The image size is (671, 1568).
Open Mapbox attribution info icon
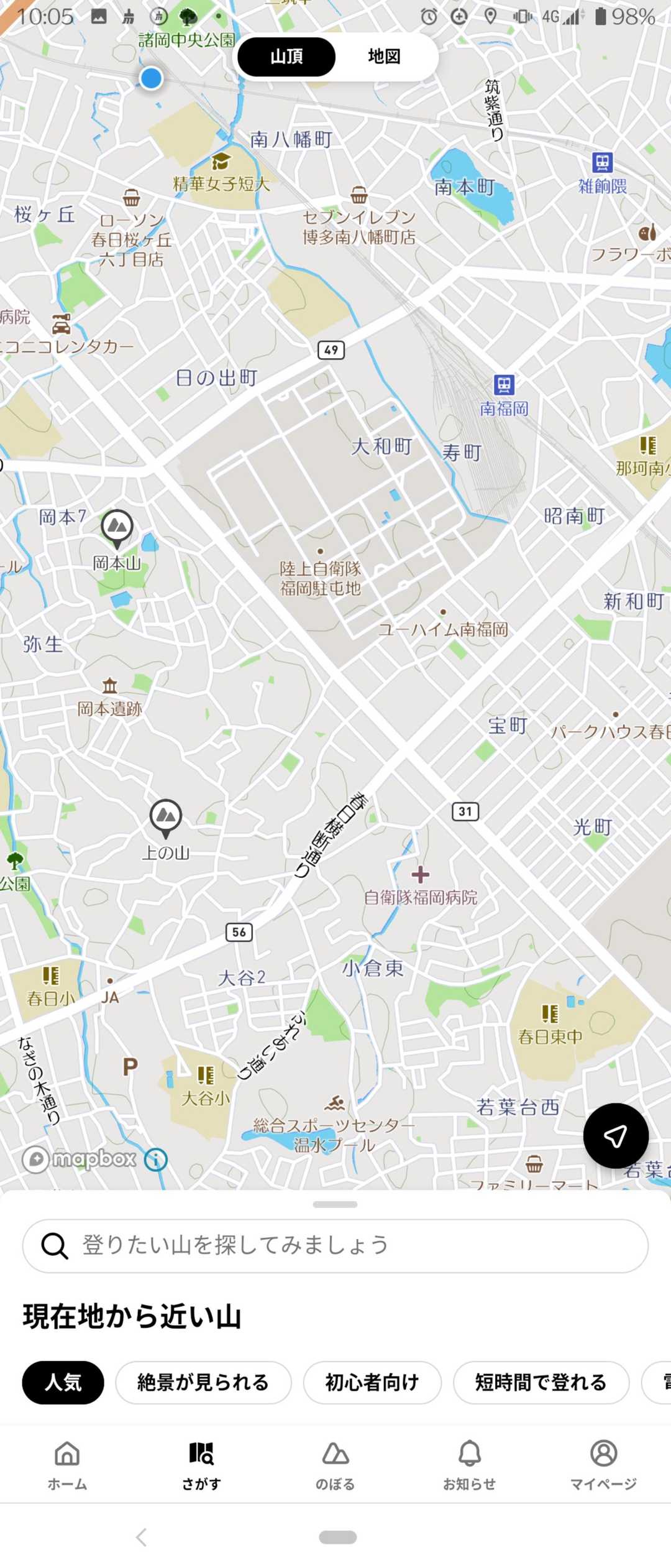point(156,1160)
